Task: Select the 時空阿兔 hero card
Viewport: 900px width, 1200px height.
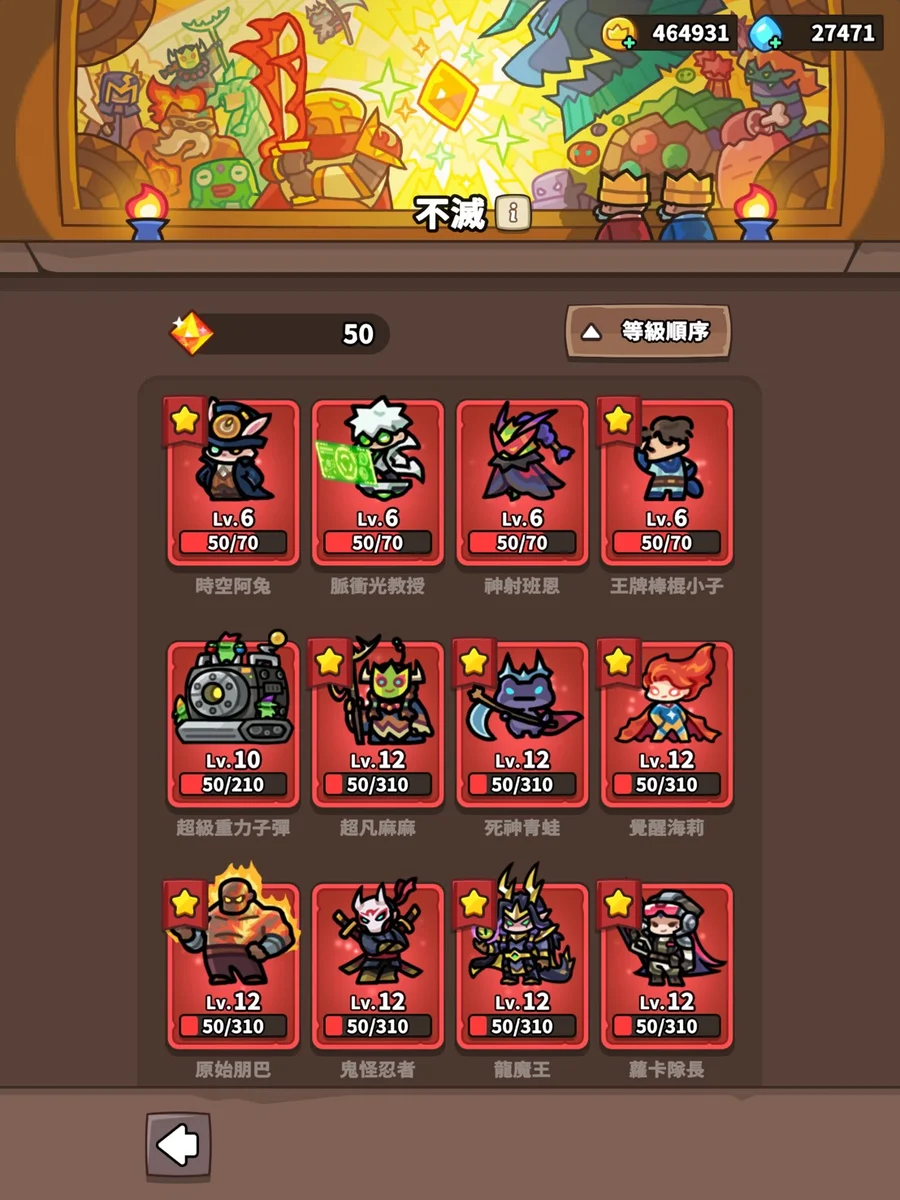Action: point(233,480)
